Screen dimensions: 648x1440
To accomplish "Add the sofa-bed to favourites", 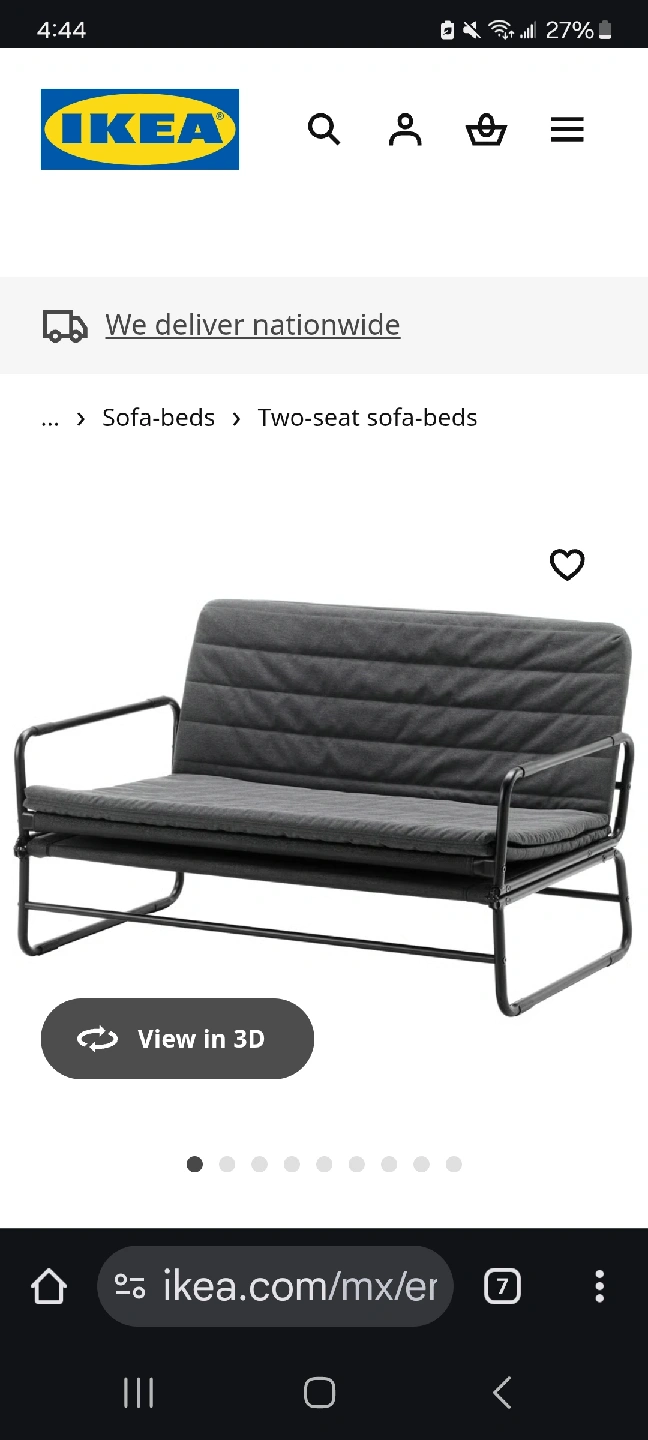I will coord(567,565).
